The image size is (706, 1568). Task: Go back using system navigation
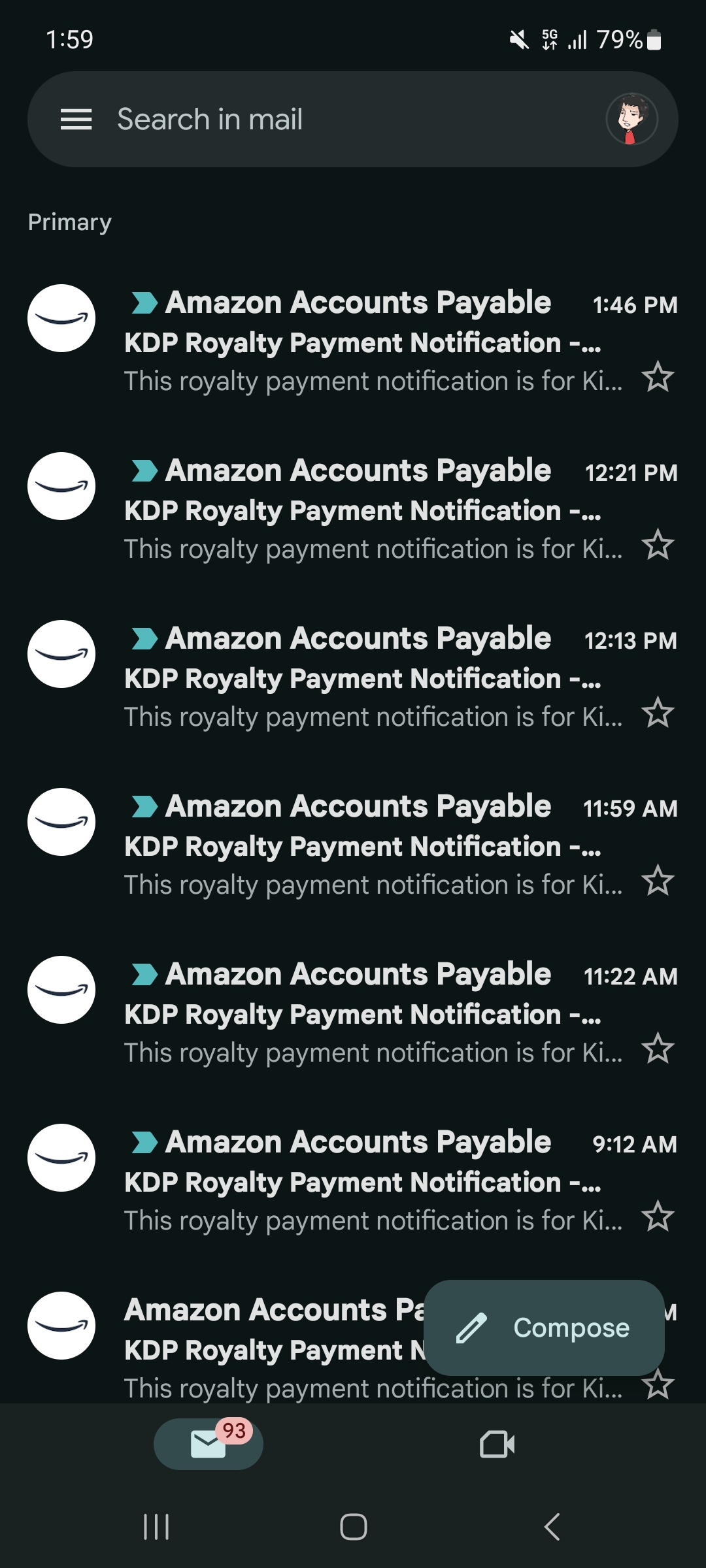(x=552, y=1527)
